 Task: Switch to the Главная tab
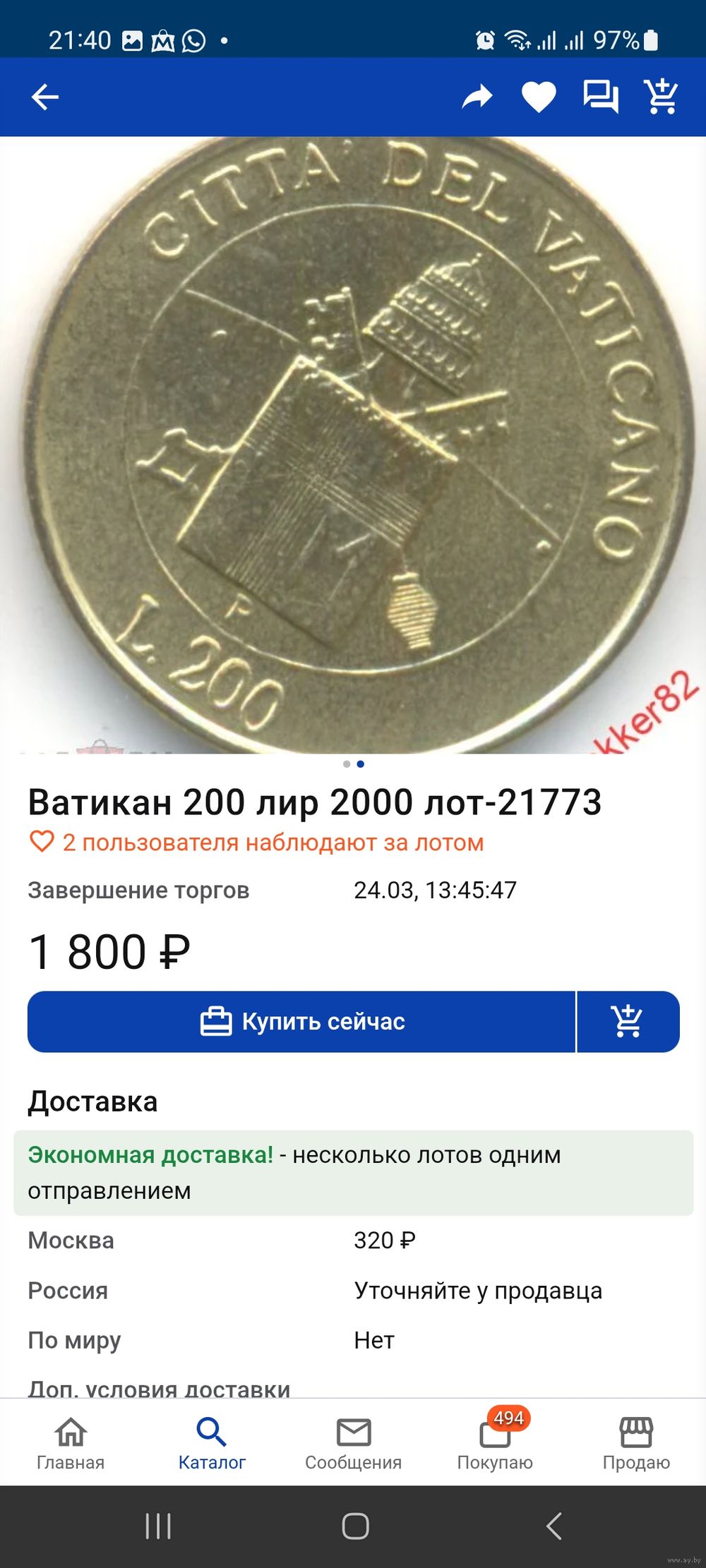(71, 1445)
